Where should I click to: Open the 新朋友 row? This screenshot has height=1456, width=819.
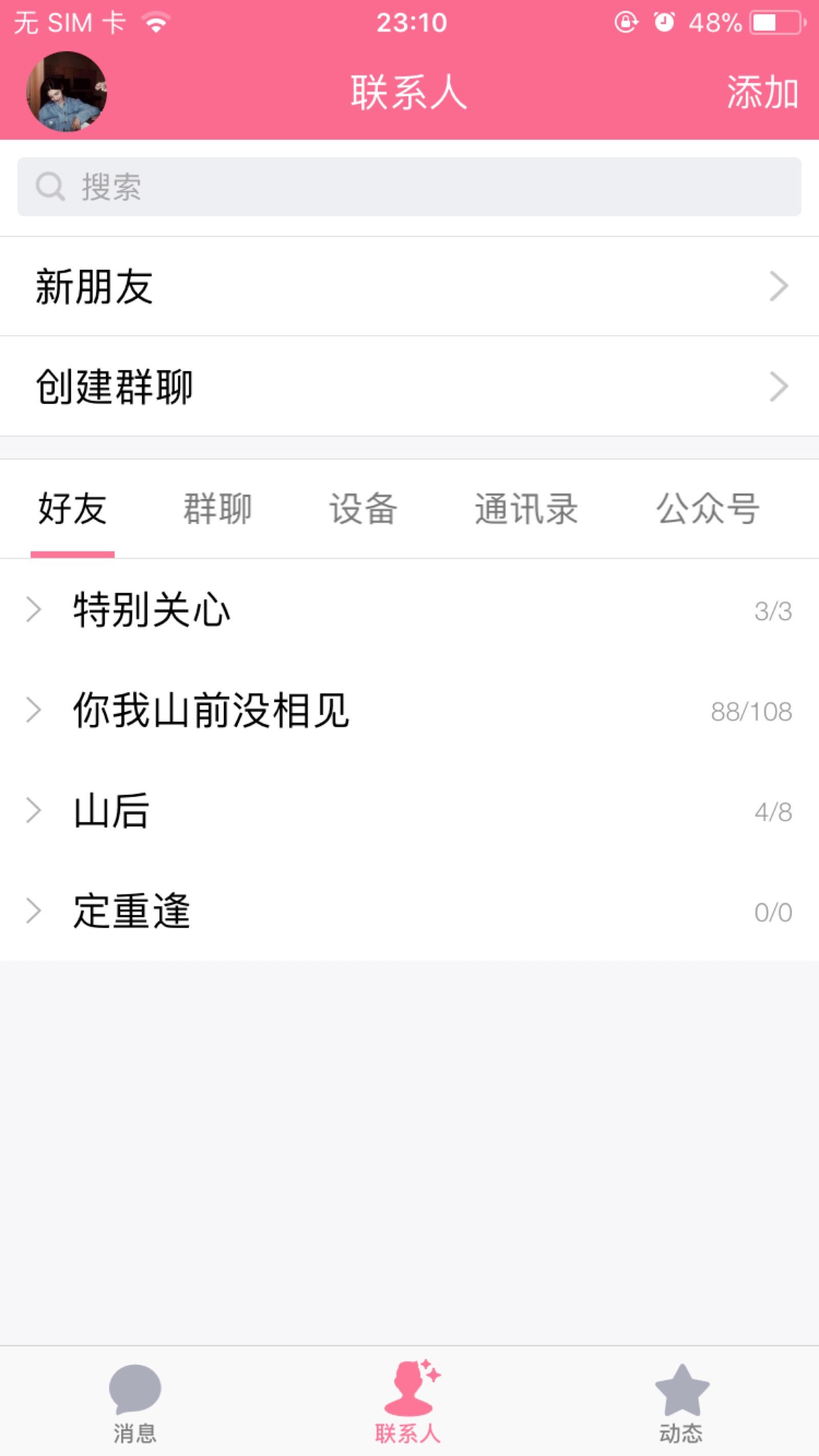409,287
